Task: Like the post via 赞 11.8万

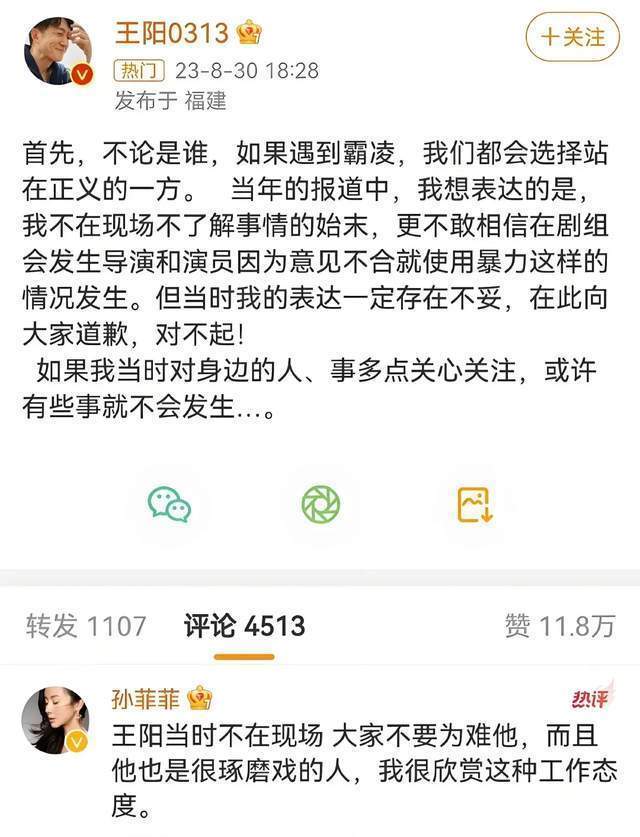Action: [559, 627]
